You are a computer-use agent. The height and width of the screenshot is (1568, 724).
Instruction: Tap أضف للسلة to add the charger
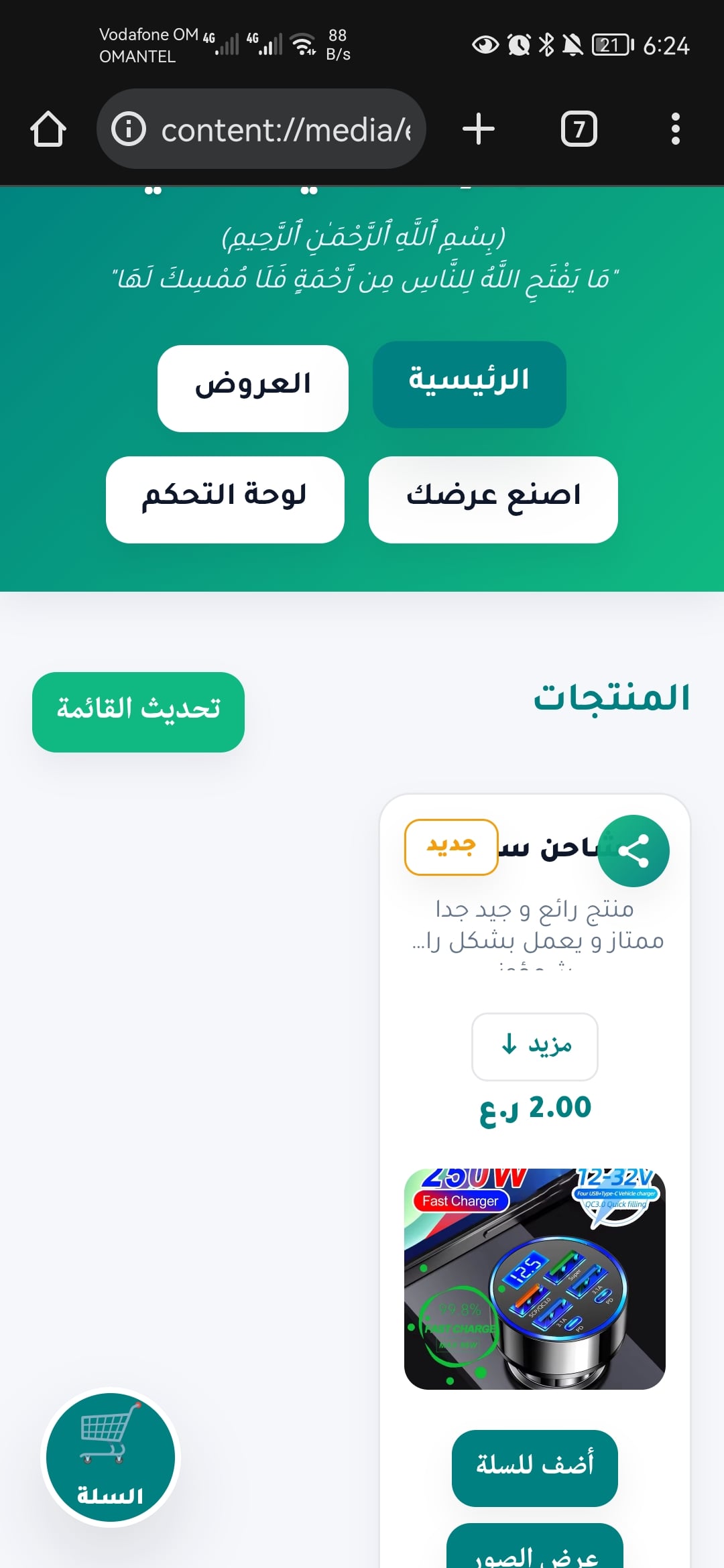click(534, 1467)
